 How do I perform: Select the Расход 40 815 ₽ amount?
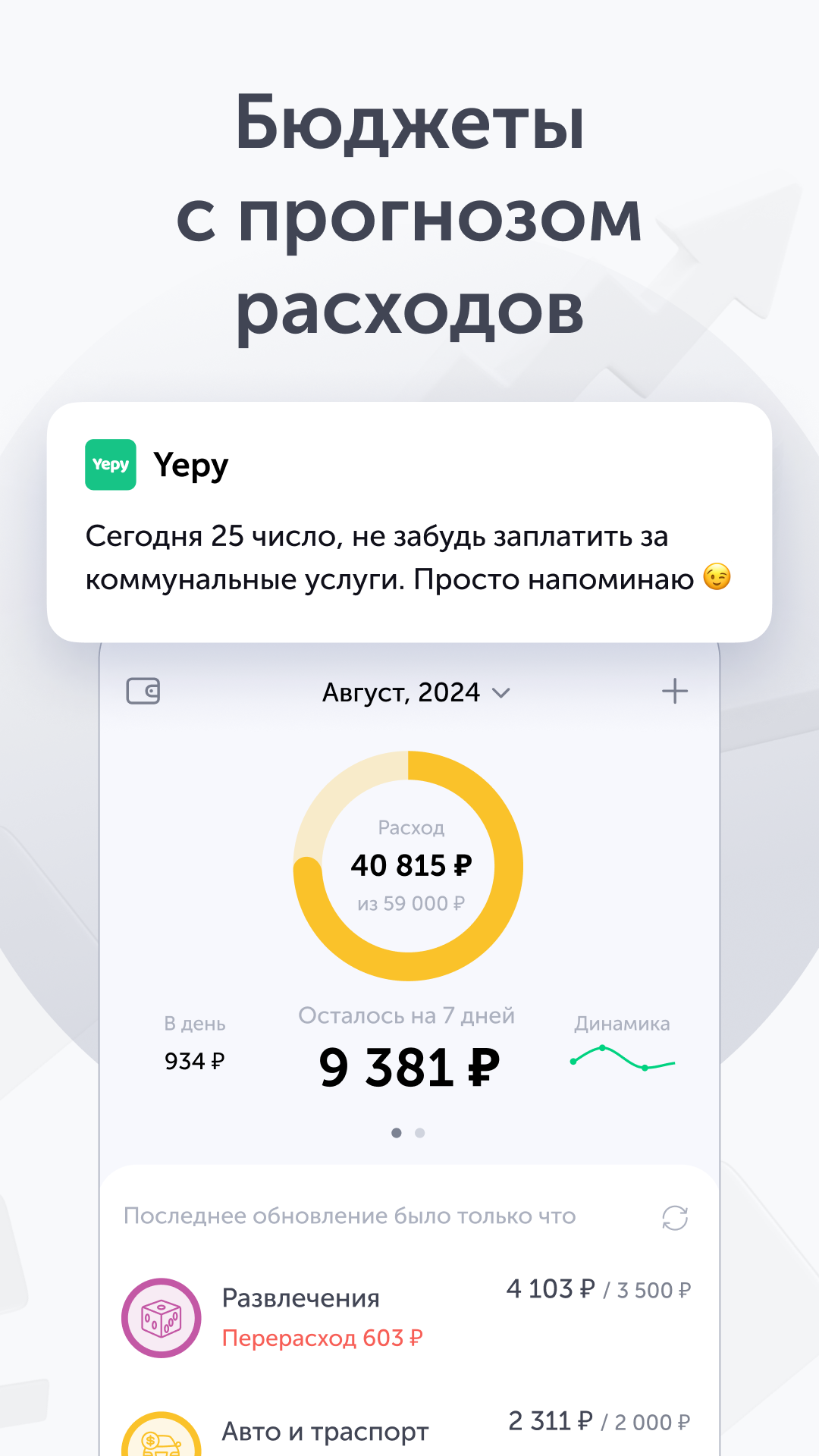point(409,864)
